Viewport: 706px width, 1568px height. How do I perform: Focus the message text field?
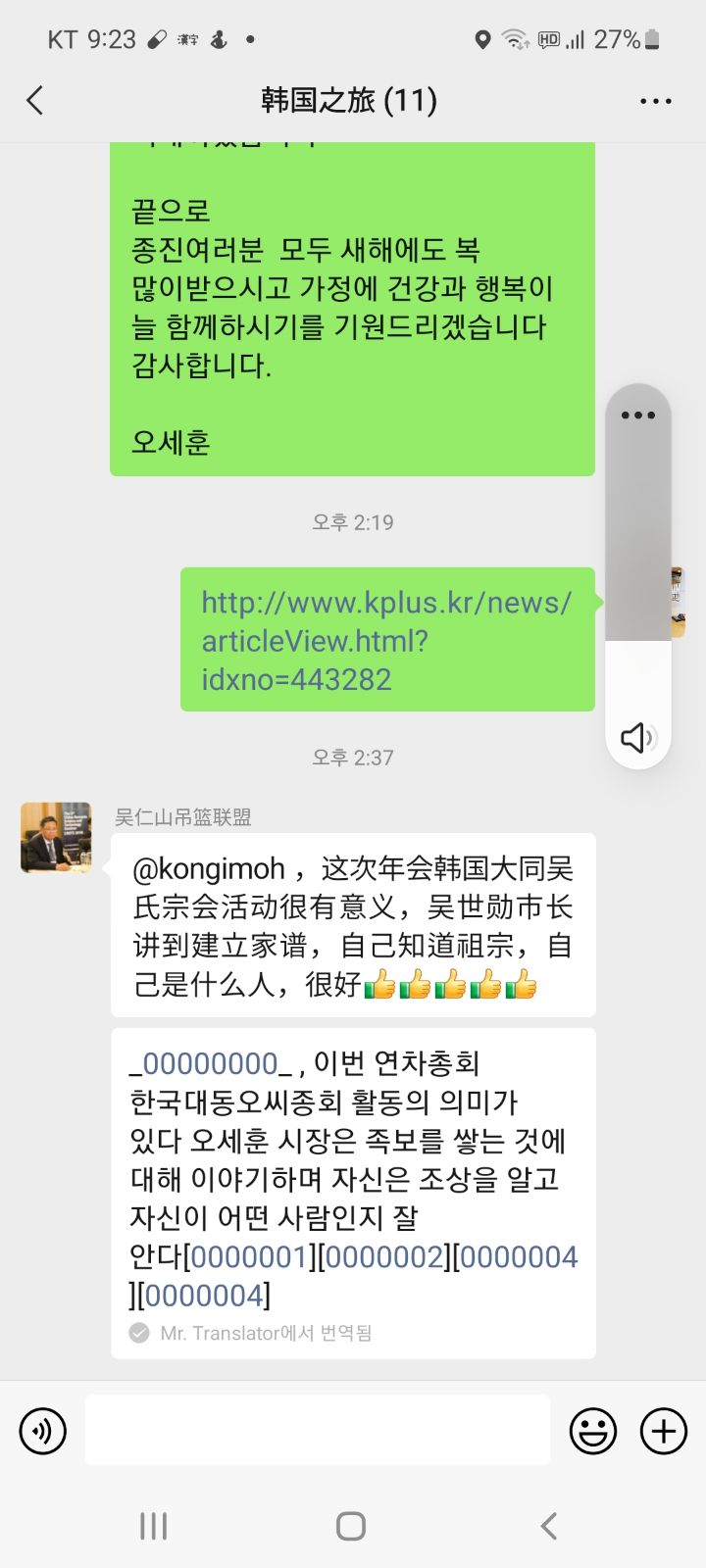pos(317,1431)
